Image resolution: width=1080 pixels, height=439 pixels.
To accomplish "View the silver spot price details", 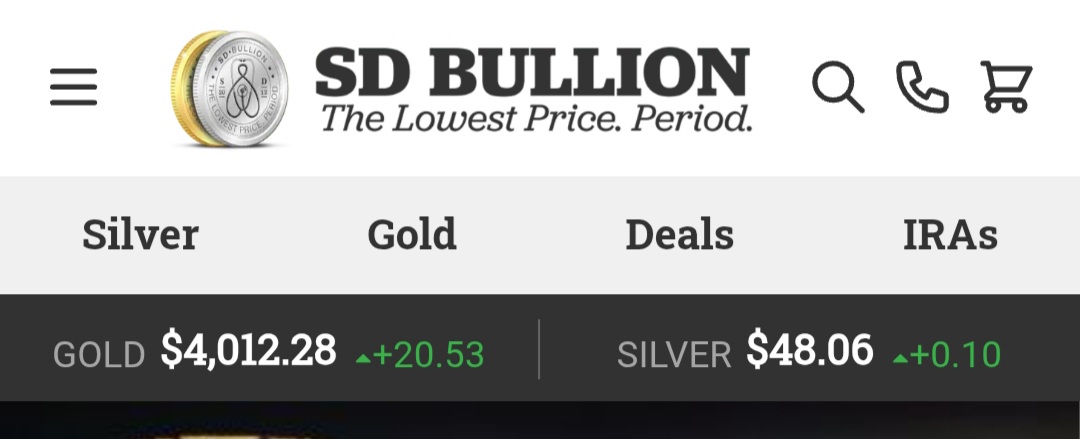I will click(809, 351).
